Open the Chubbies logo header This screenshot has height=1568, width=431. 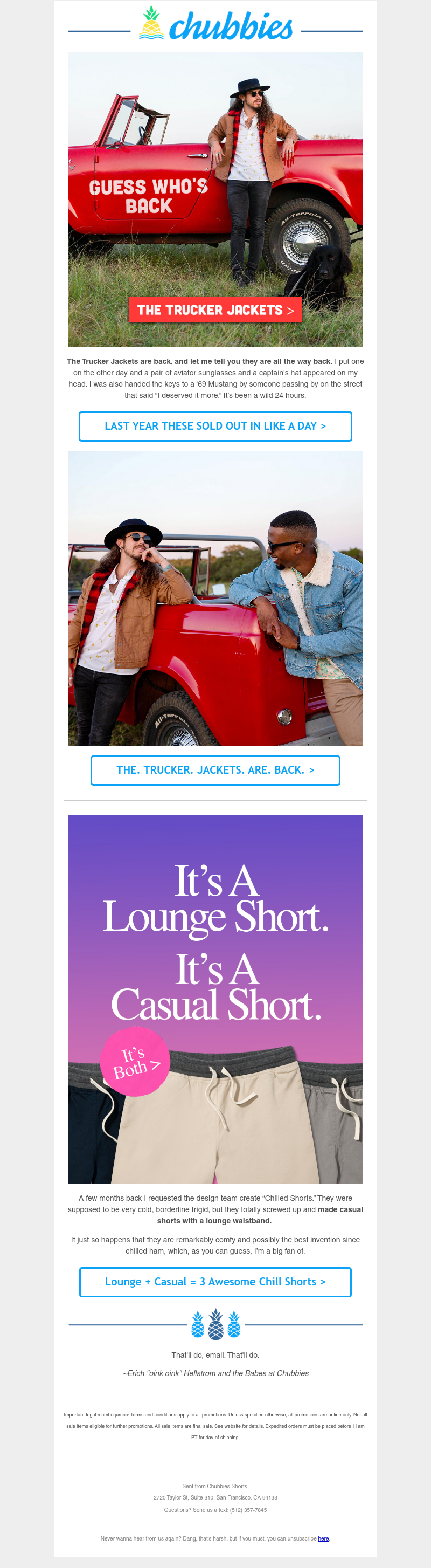pos(215,25)
